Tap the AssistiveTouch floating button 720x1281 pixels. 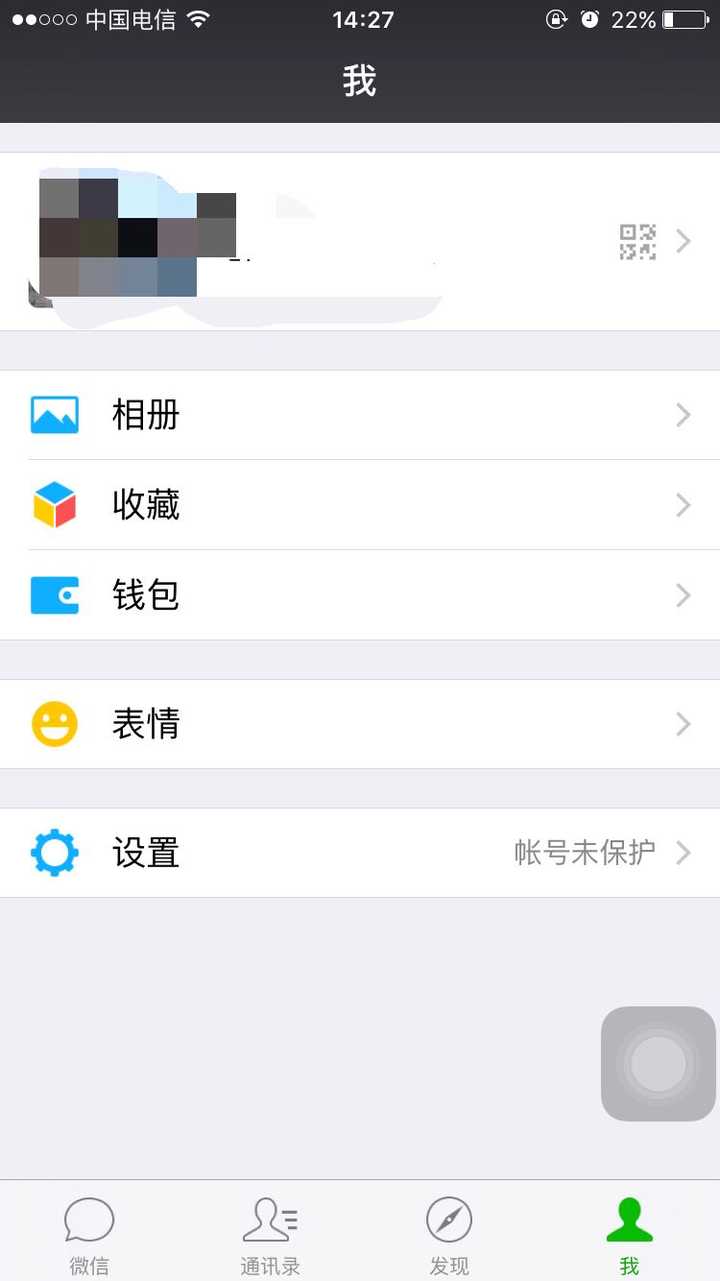click(x=658, y=1063)
